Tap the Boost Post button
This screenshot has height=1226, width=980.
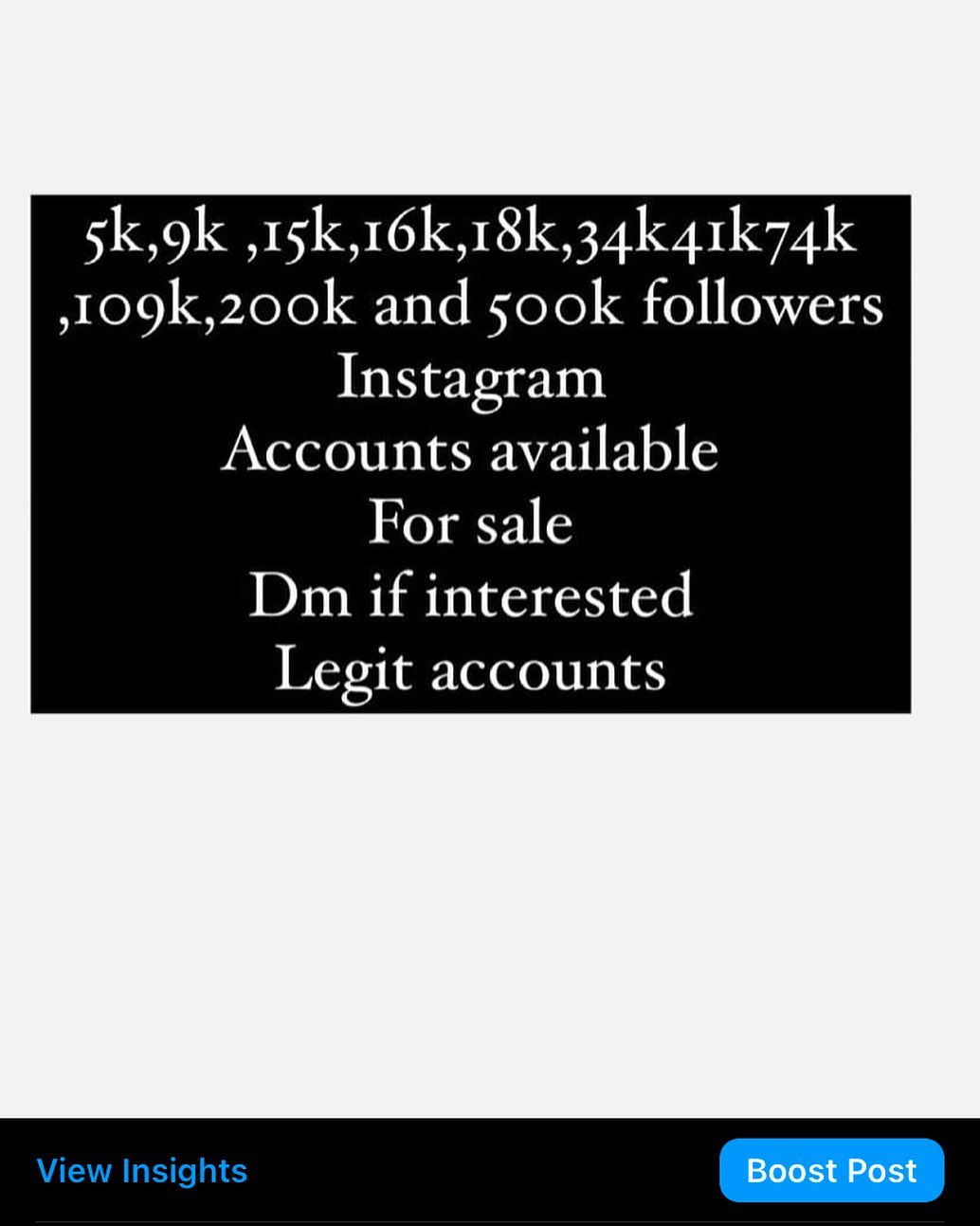831,1171
